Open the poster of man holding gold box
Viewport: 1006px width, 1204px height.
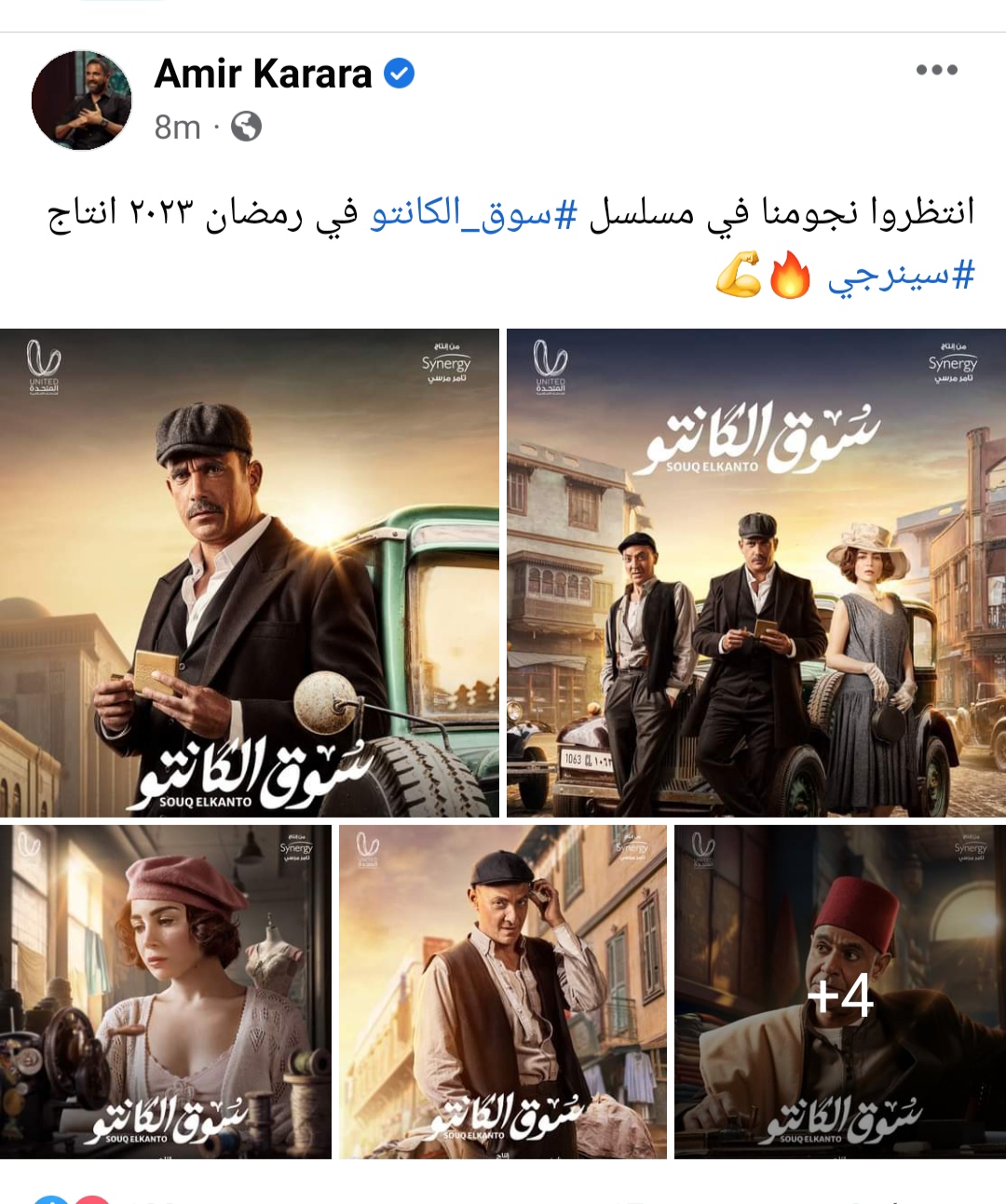click(x=249, y=573)
